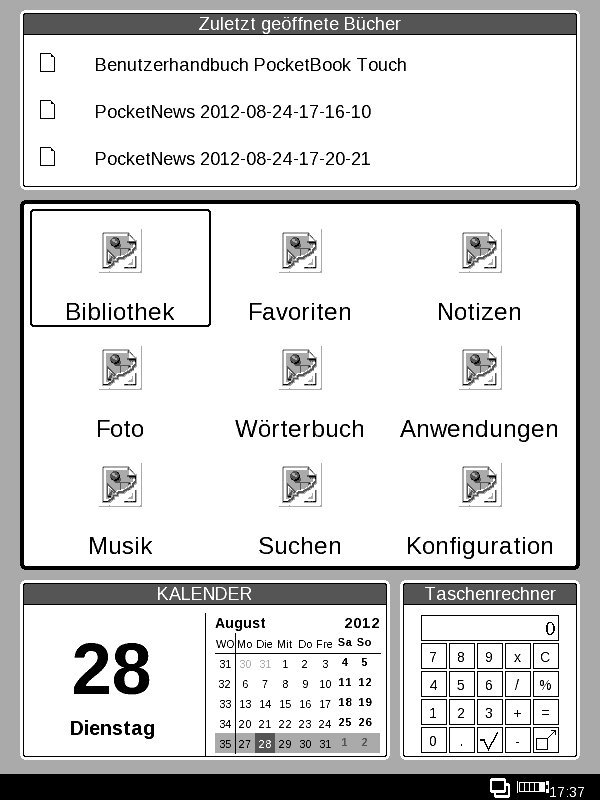Tap the C clear key on calculator
The width and height of the screenshot is (600, 800).
545,657
